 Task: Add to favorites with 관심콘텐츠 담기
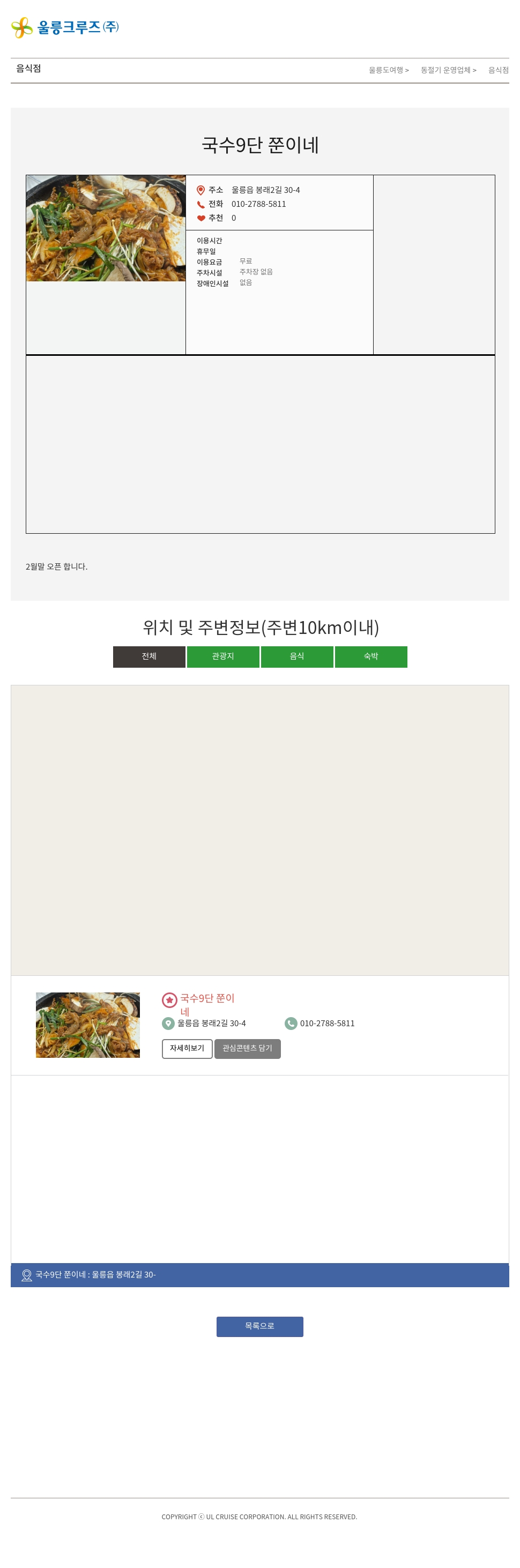coord(247,1048)
